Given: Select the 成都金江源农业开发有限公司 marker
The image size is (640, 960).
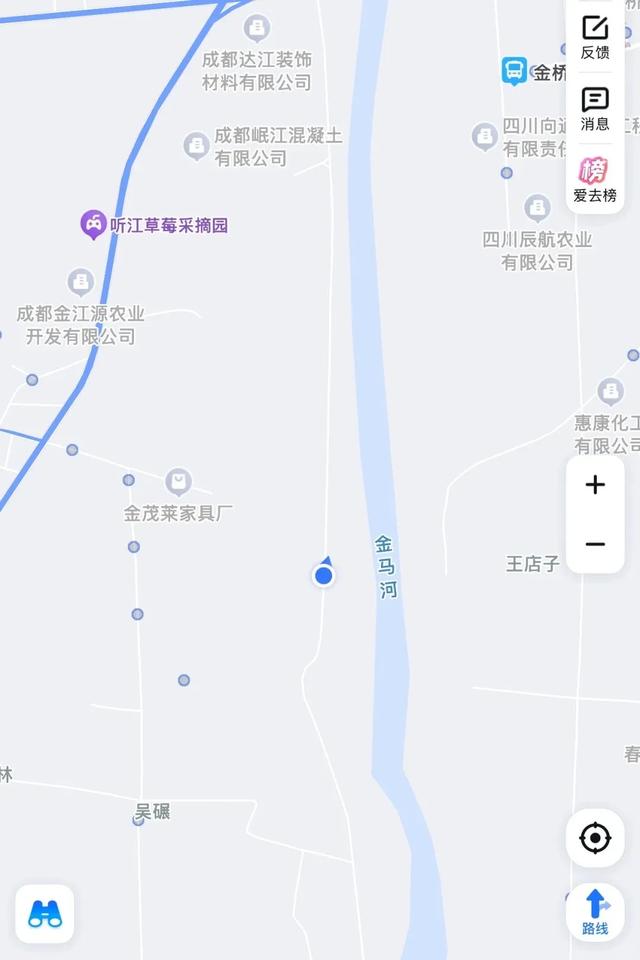Looking at the screenshot, I should [81, 283].
